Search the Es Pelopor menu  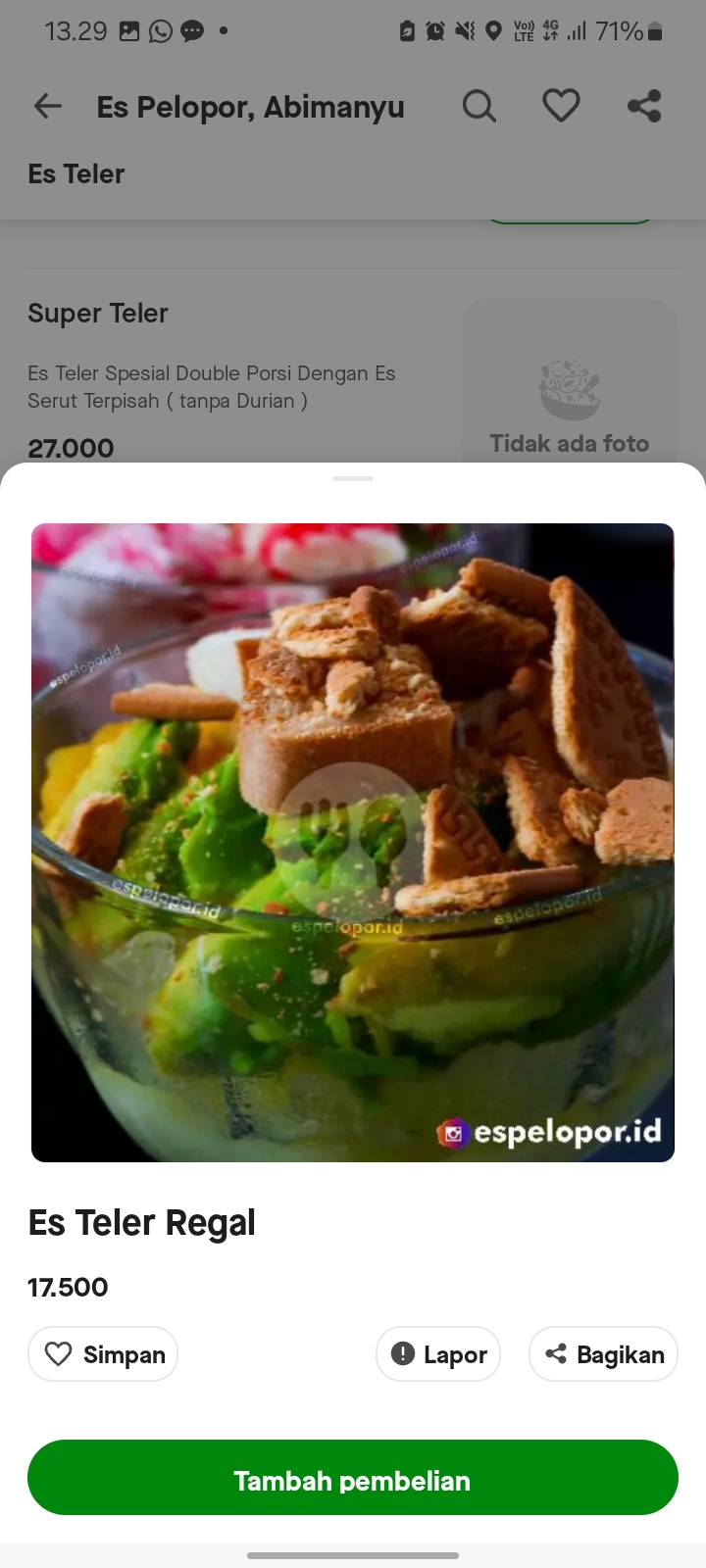click(x=479, y=106)
